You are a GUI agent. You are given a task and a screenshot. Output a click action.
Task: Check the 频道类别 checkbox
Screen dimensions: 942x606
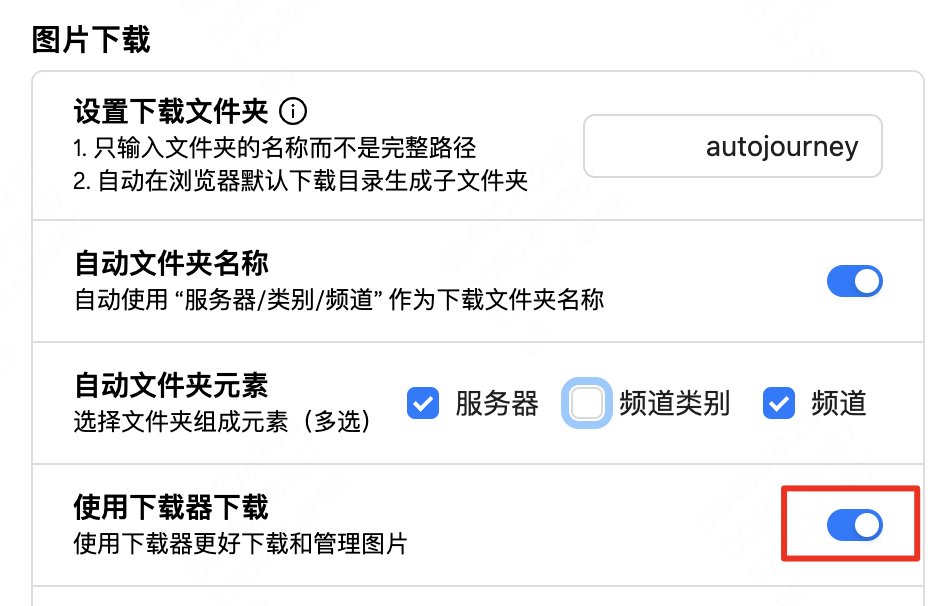(587, 403)
